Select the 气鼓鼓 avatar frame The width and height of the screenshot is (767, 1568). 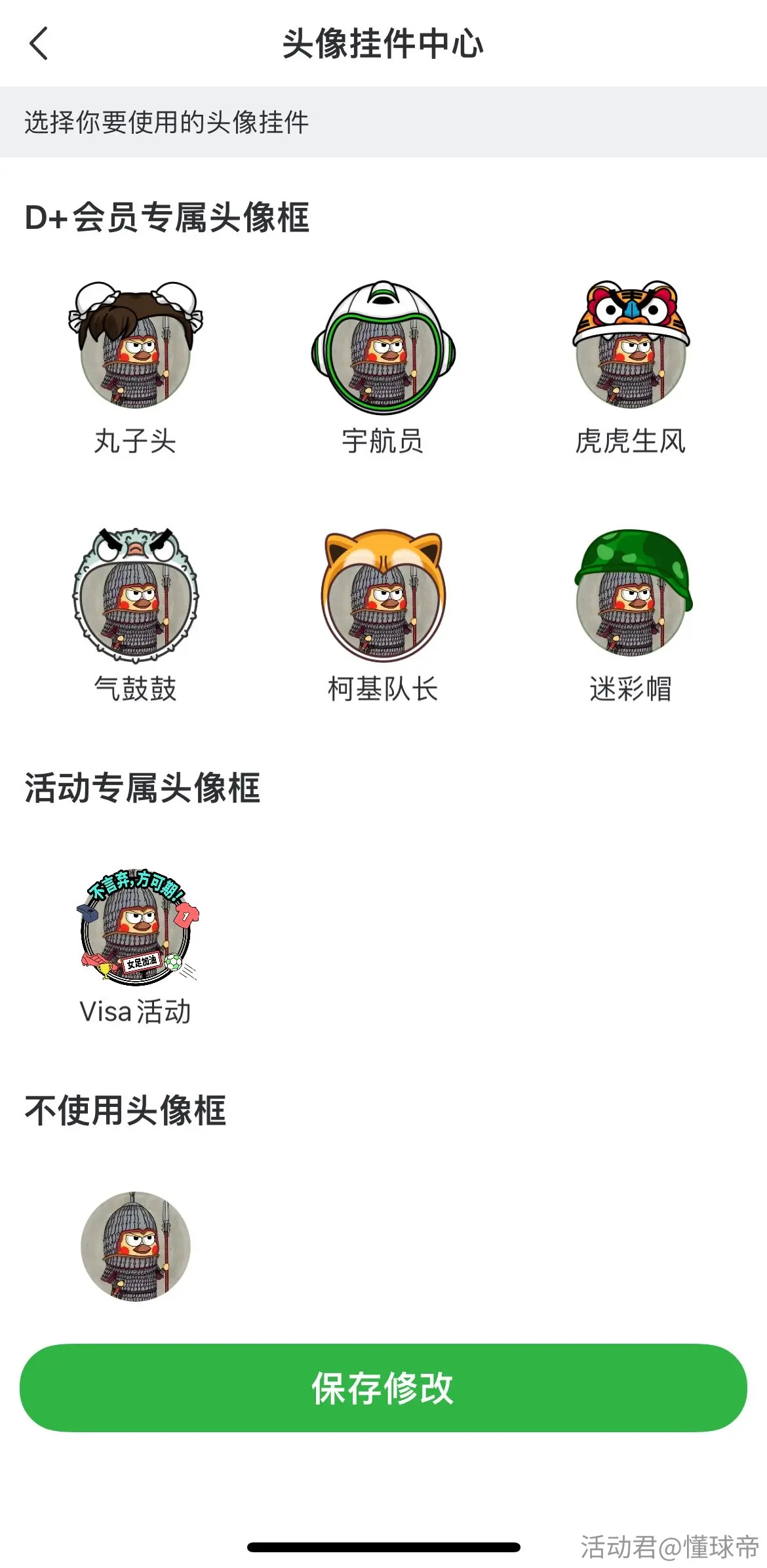(136, 594)
